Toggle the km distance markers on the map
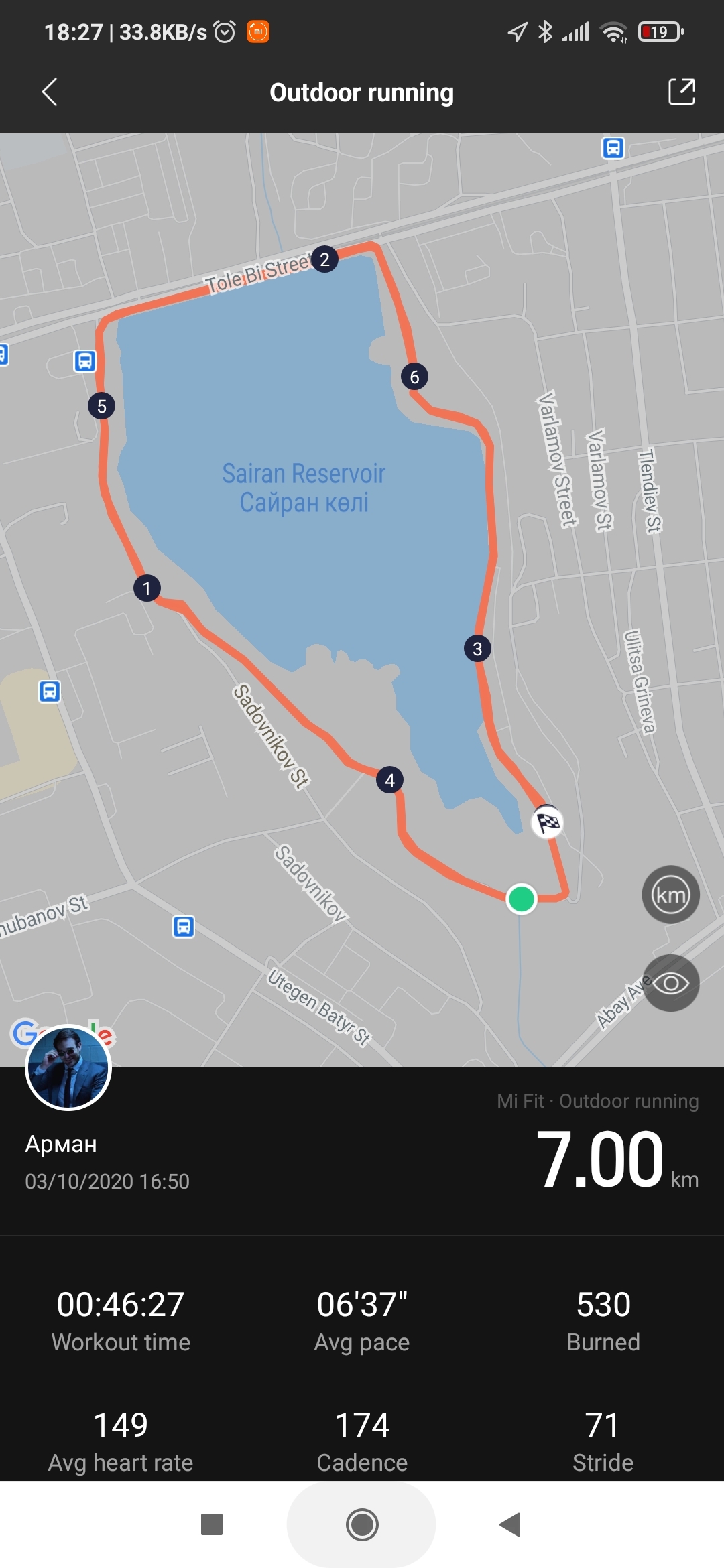724x1568 pixels. pos(670,895)
